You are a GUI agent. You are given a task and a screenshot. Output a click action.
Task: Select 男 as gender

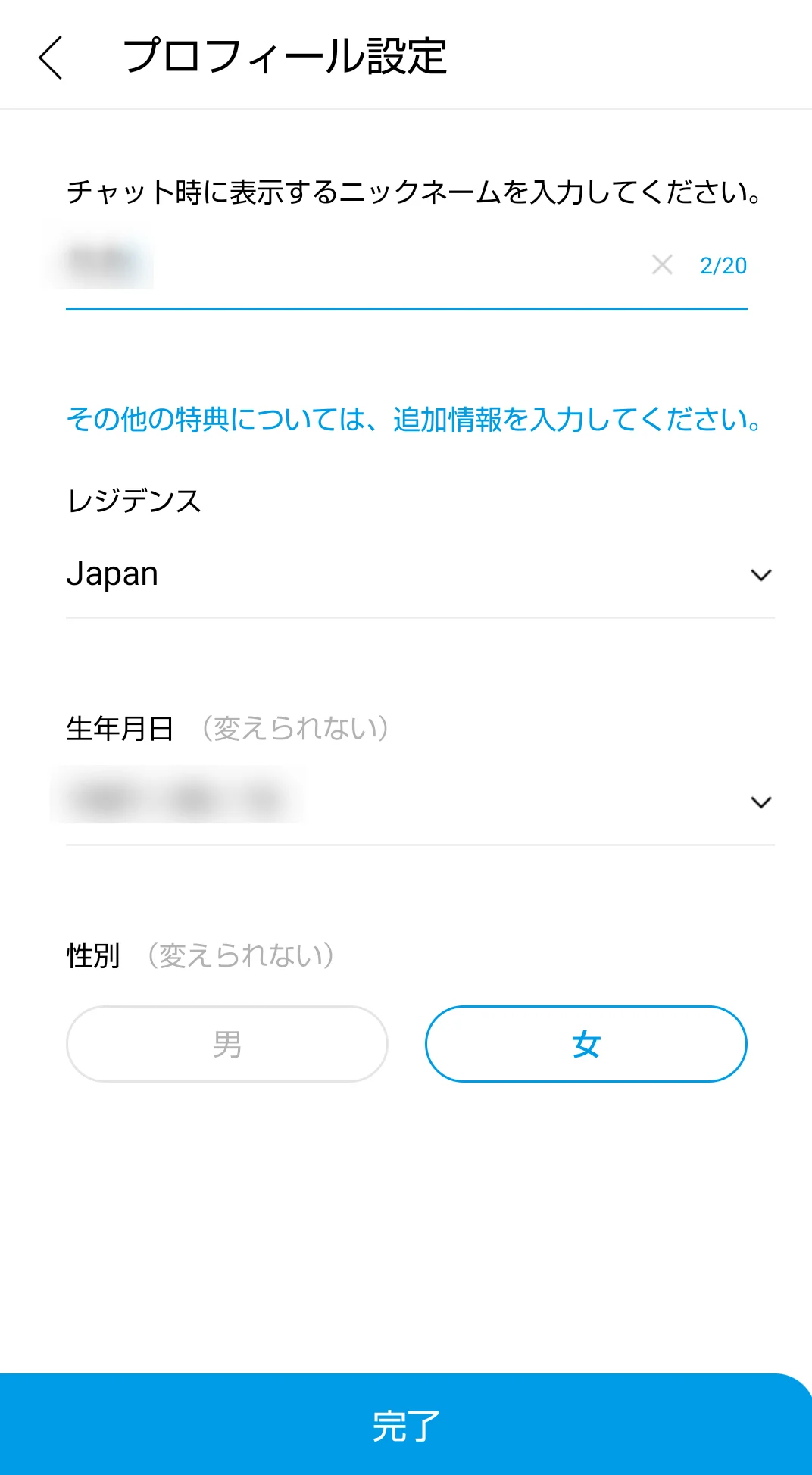point(227,1044)
